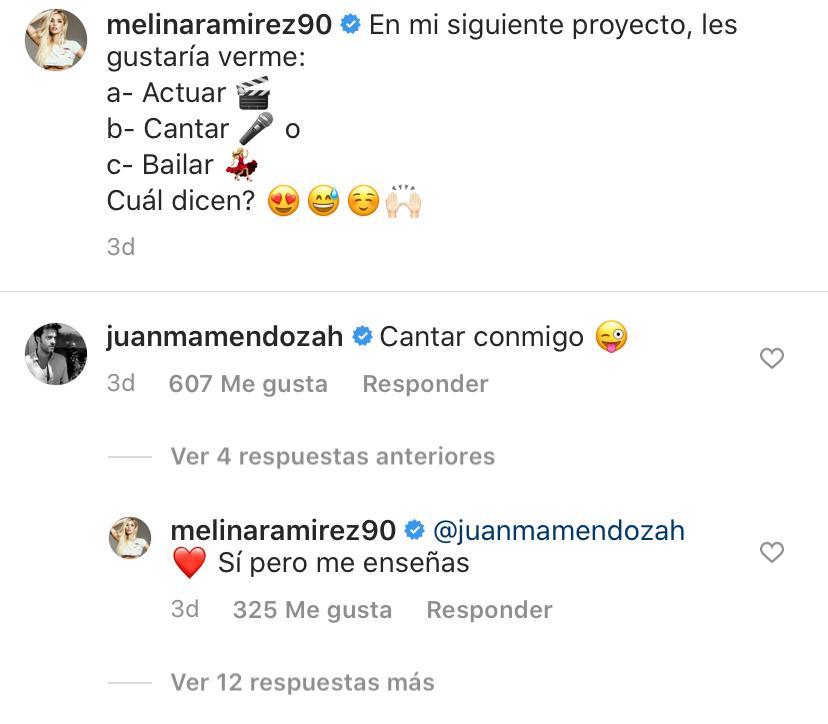This screenshot has height=724, width=828.
Task: Open the melinaramirez90 username in the reply
Action: pyautogui.click(x=284, y=530)
